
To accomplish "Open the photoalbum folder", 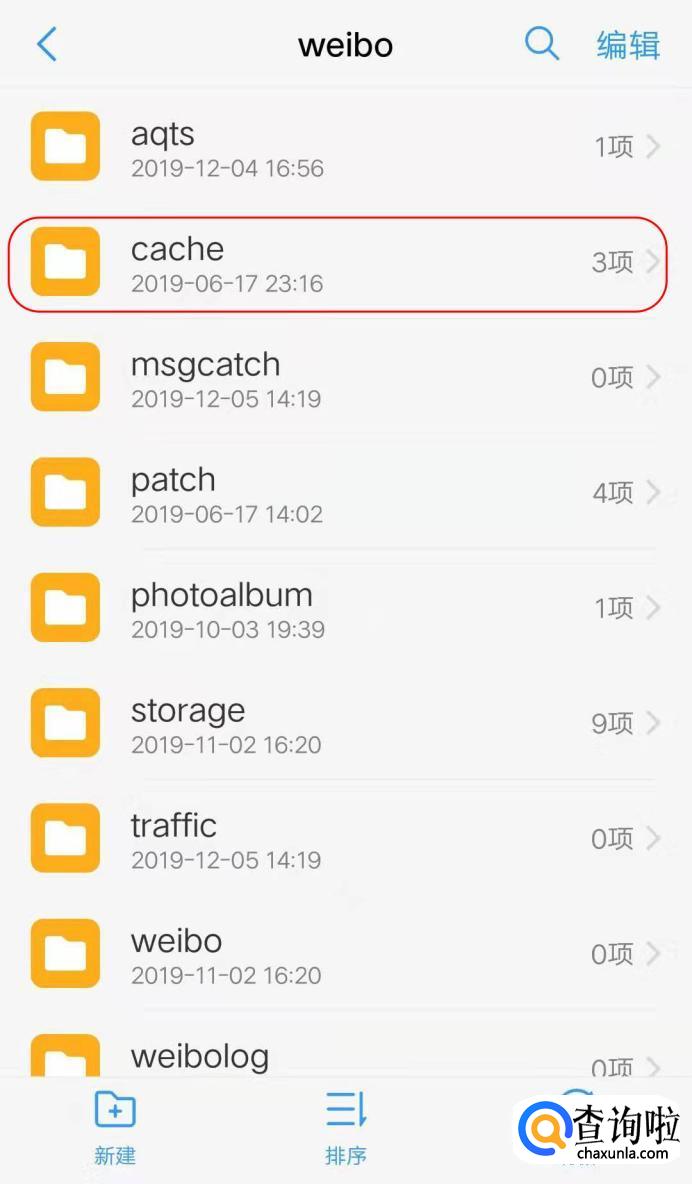I will (x=340, y=609).
